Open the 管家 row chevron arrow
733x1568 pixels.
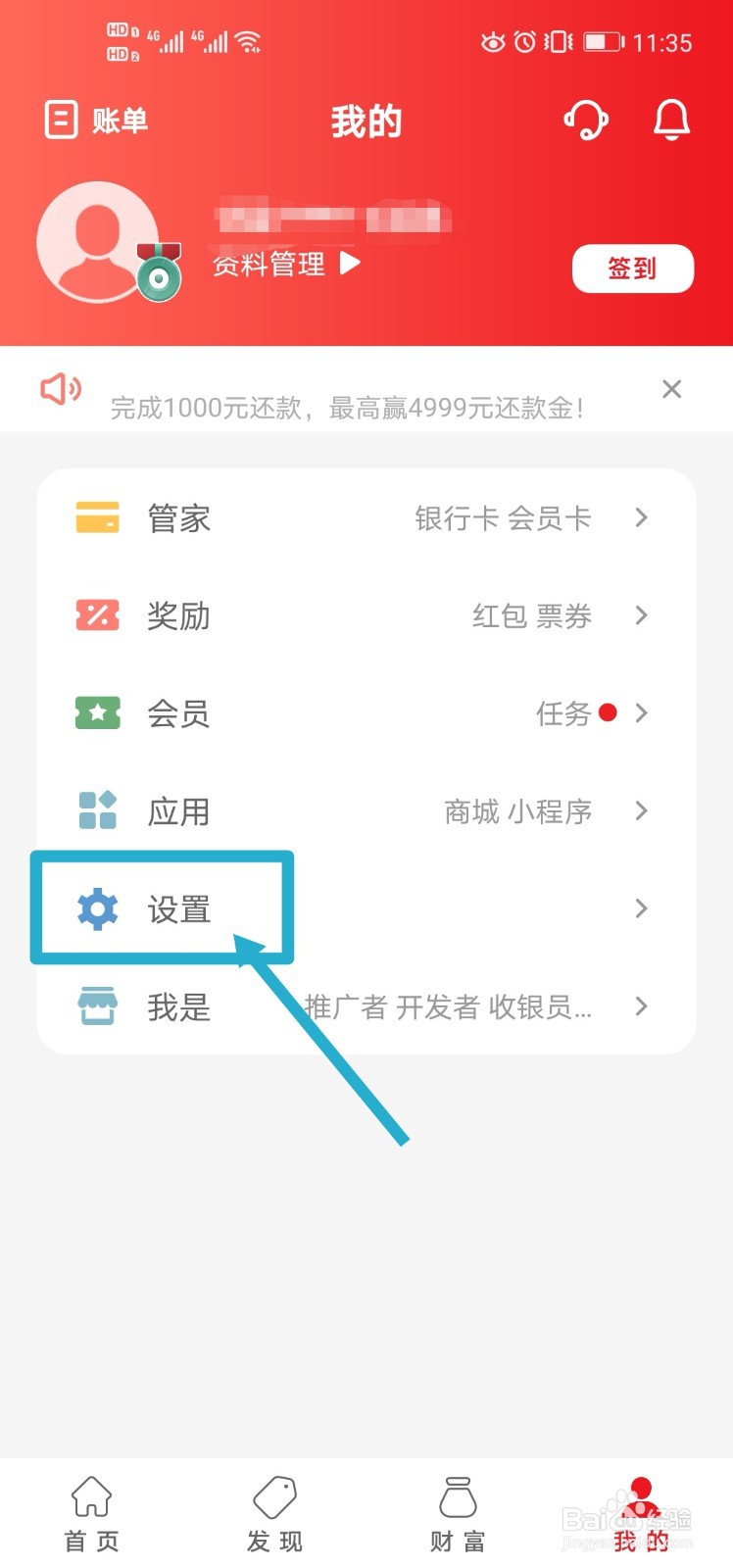pyautogui.click(x=641, y=517)
